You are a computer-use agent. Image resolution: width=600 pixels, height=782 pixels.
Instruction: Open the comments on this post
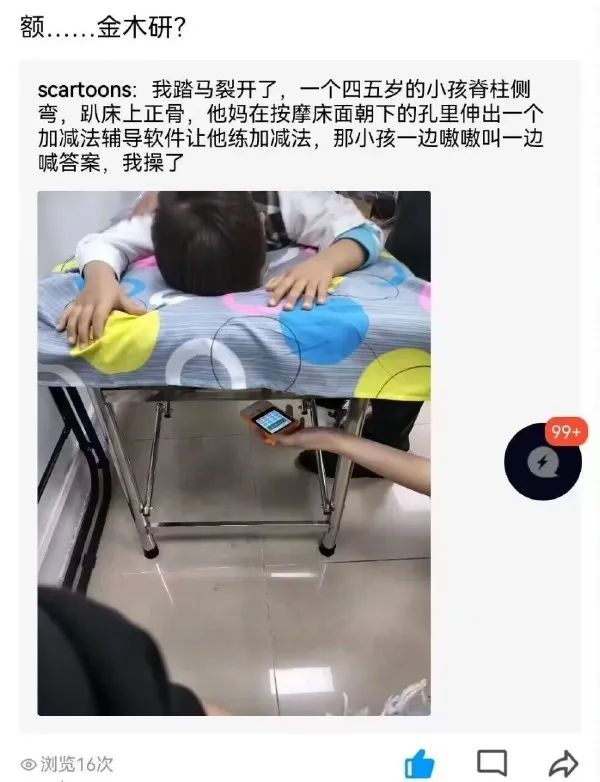(492, 763)
